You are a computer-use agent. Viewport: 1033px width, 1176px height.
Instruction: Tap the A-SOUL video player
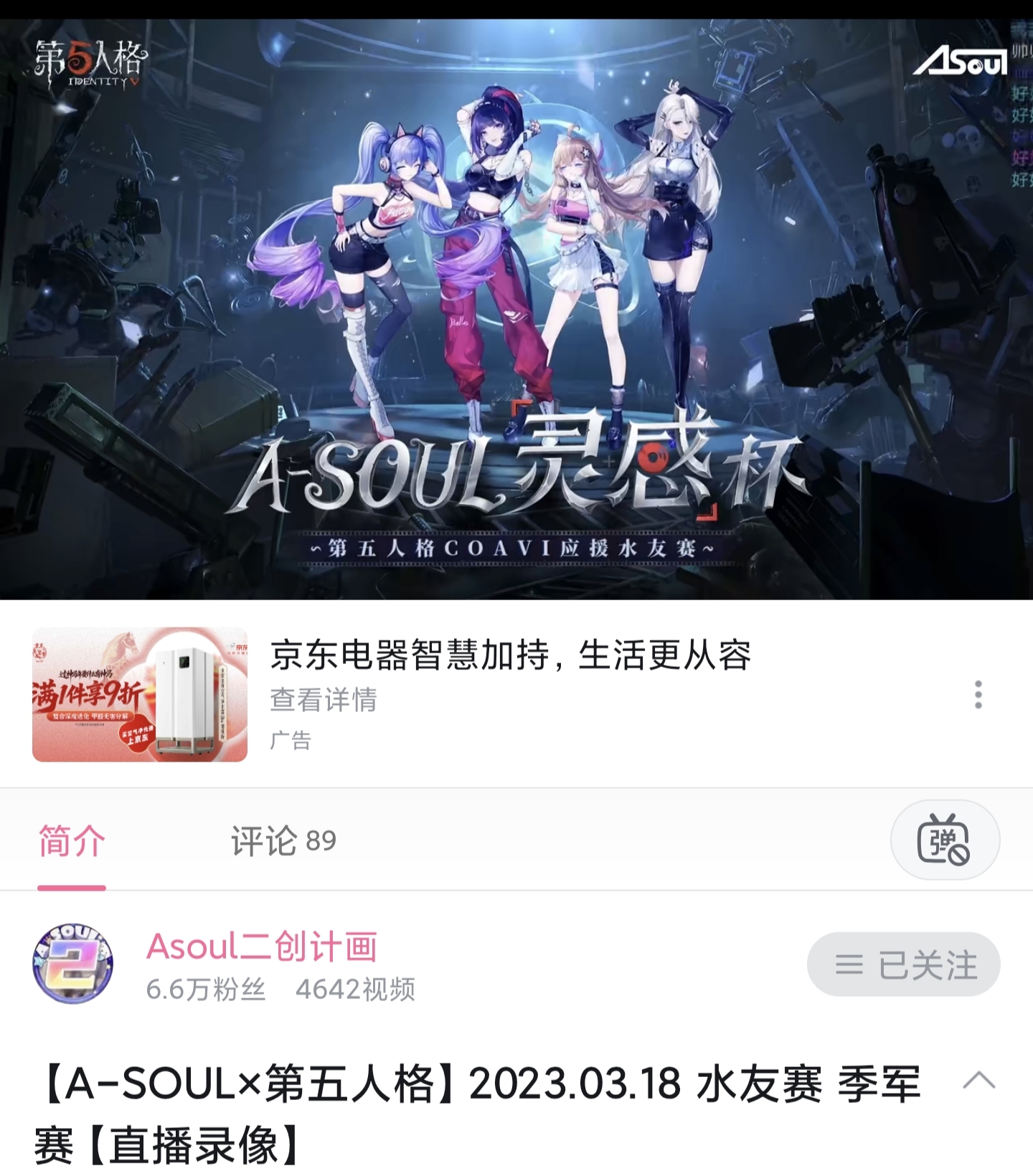point(516,308)
